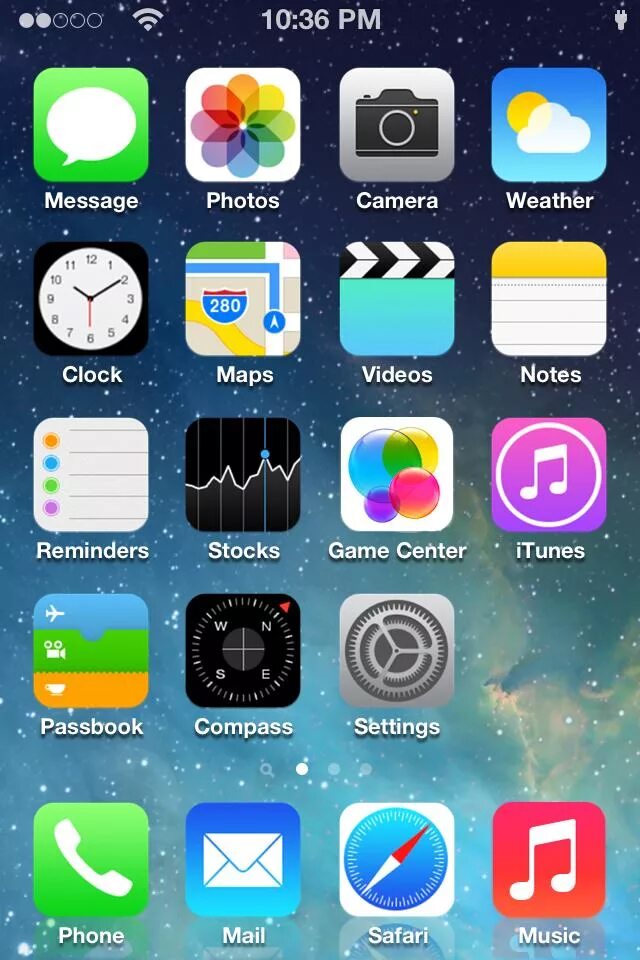This screenshot has width=640, height=960.
Task: Launch the Compass app
Action: click(243, 651)
